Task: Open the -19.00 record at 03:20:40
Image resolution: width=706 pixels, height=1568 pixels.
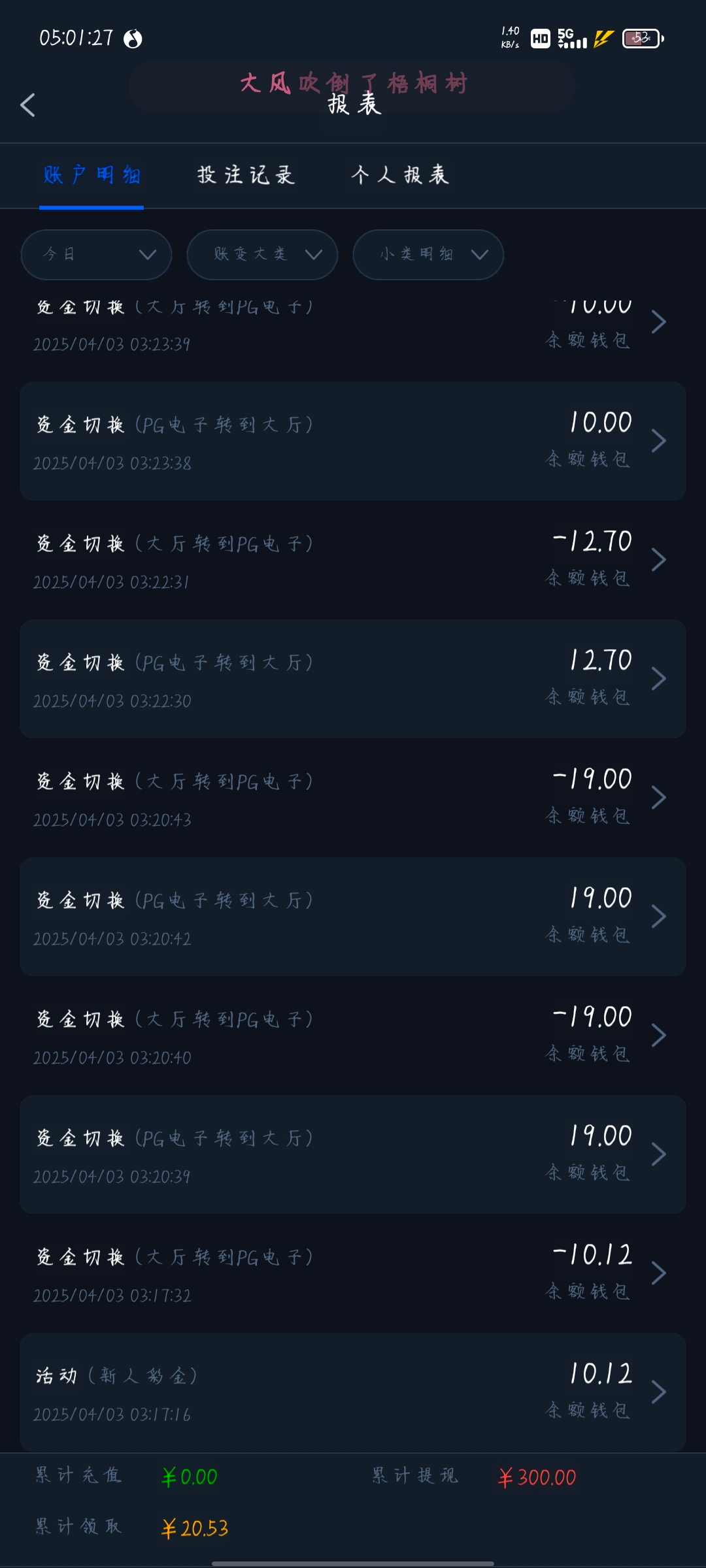Action: pos(353,1036)
